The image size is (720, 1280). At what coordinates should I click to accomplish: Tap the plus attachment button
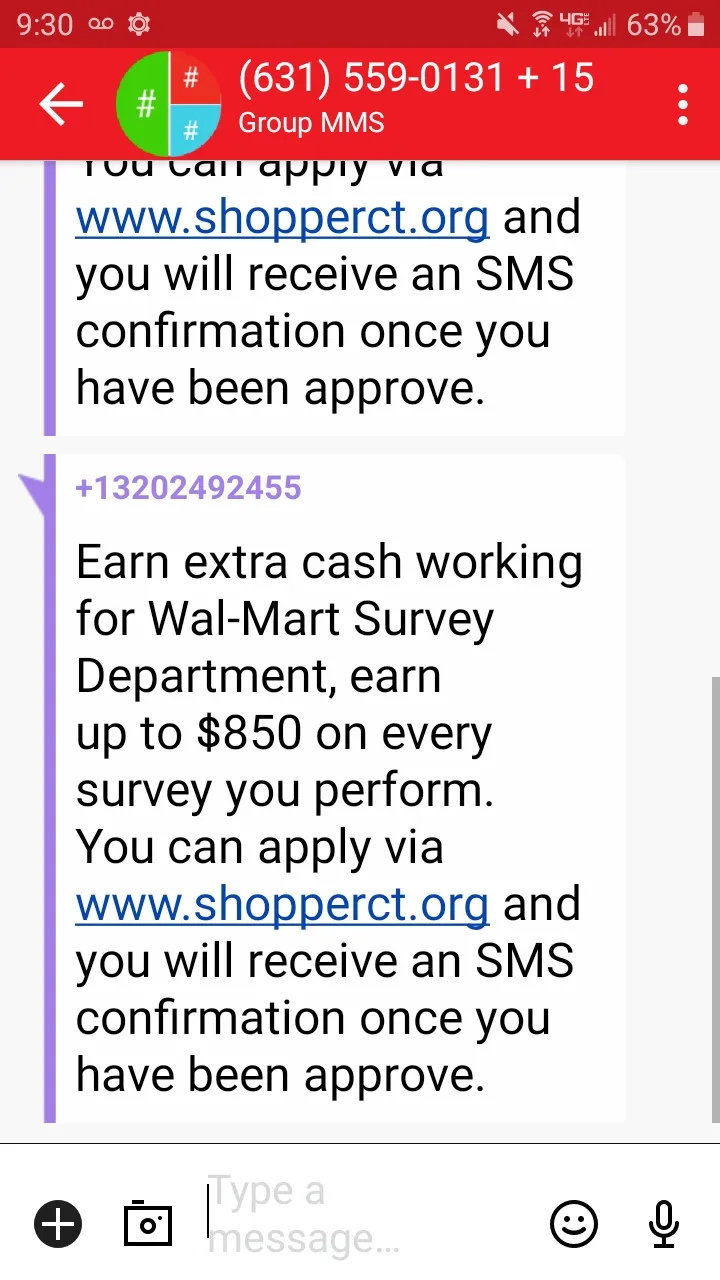(58, 1224)
